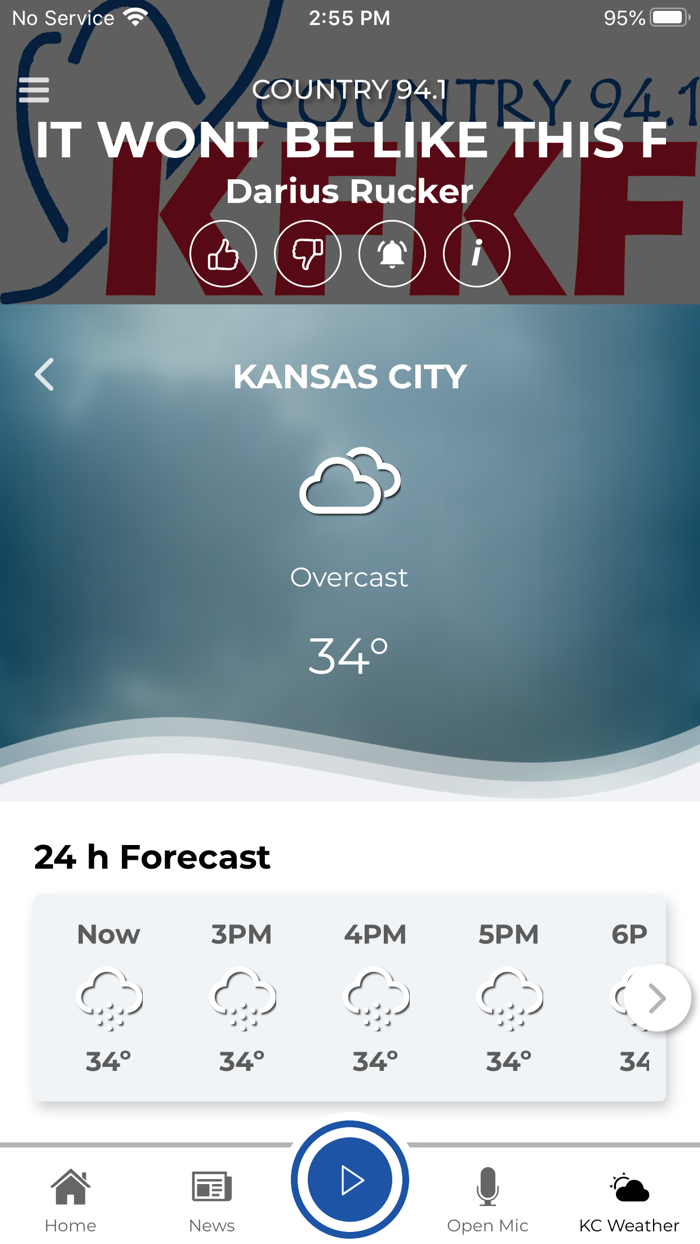Go to the Open Mic tab
This screenshot has width=700, height=1244.
point(488,1200)
